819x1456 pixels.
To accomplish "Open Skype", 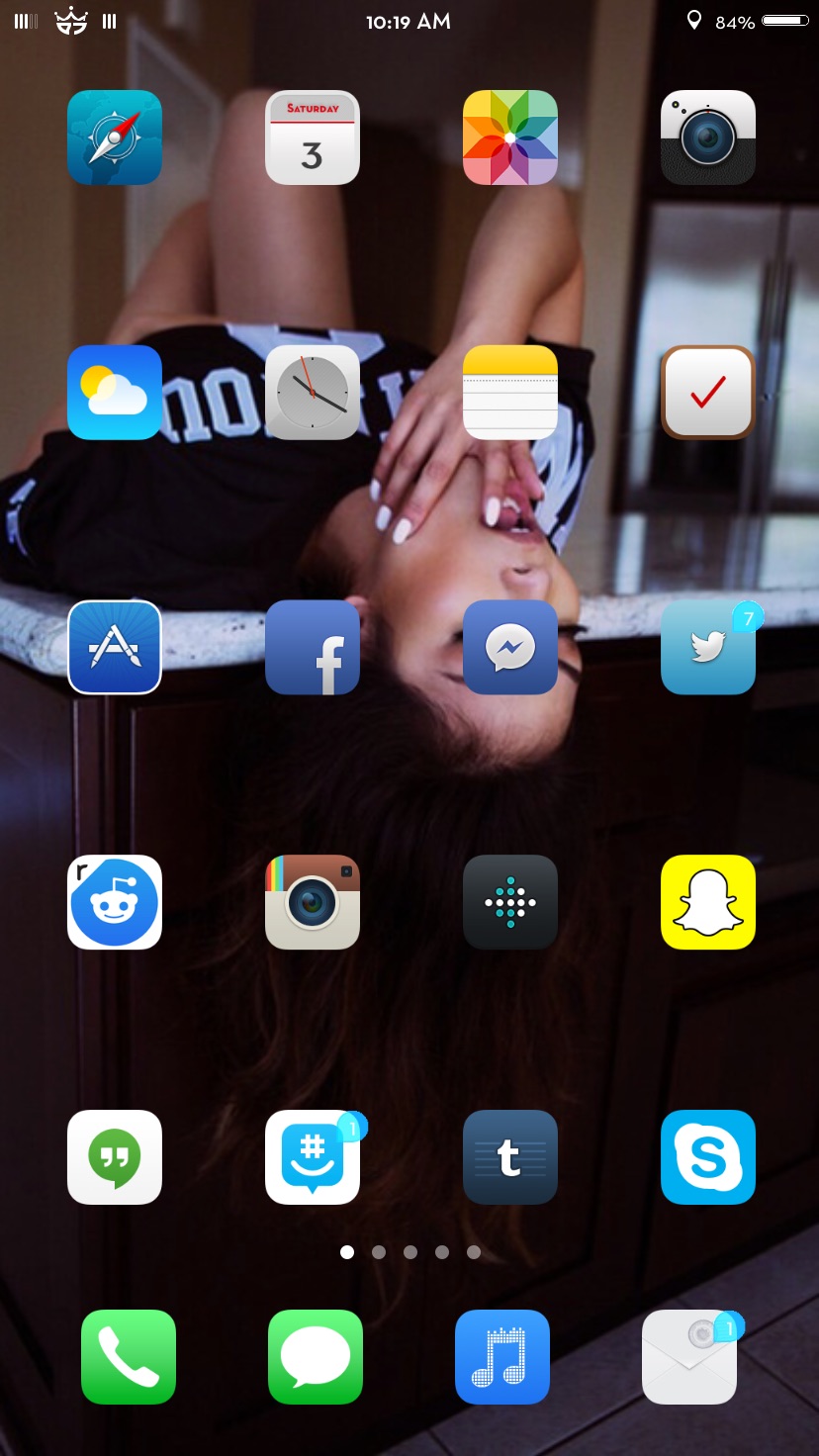I will click(708, 1157).
